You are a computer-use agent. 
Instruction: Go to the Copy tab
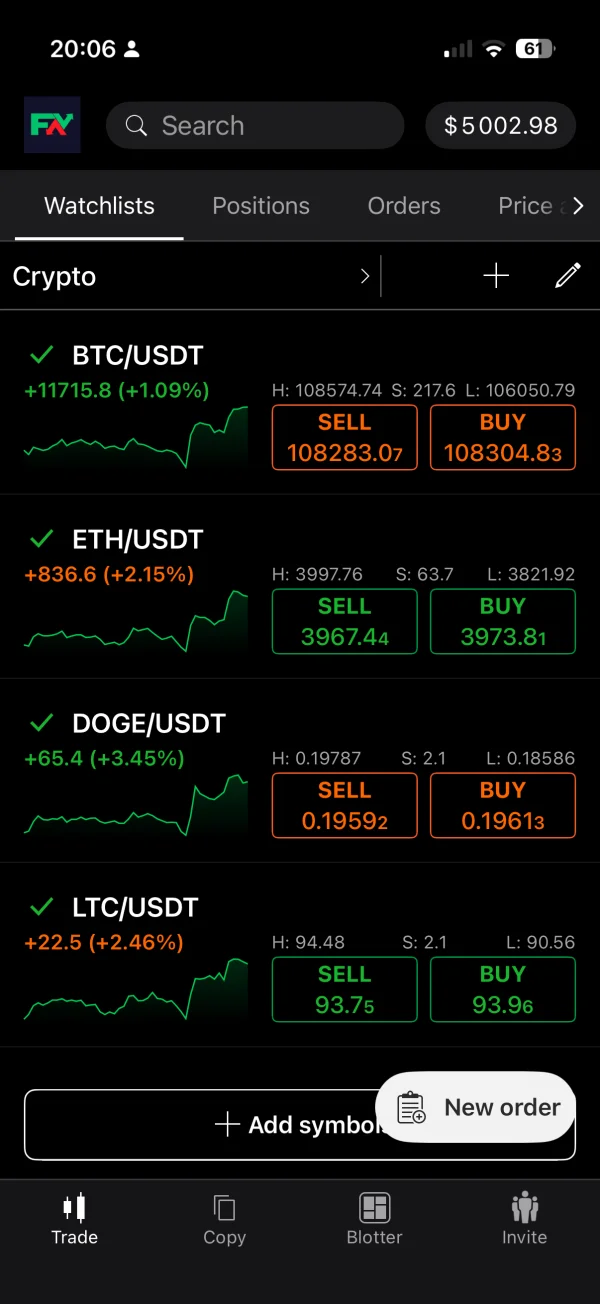point(224,1219)
